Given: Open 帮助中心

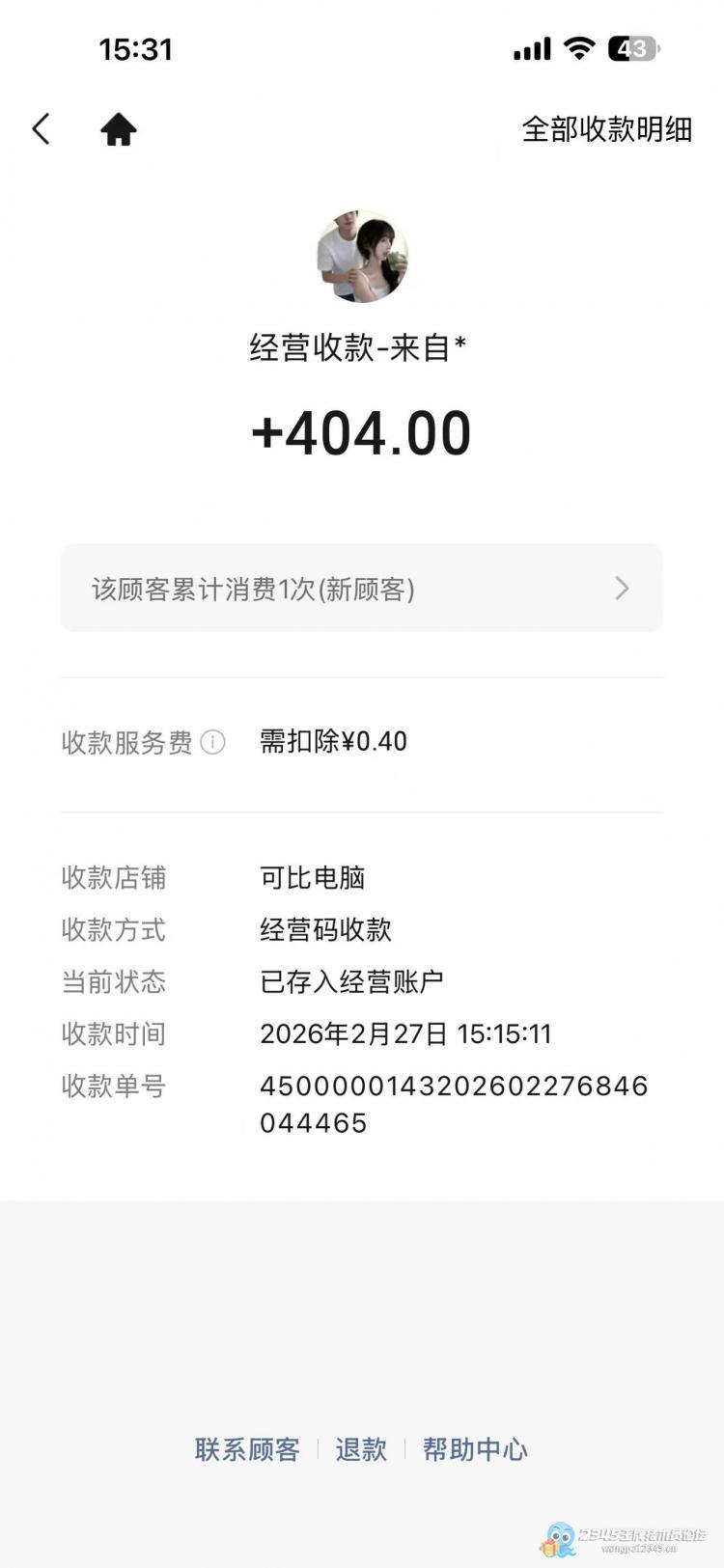Looking at the screenshot, I should [x=475, y=1449].
